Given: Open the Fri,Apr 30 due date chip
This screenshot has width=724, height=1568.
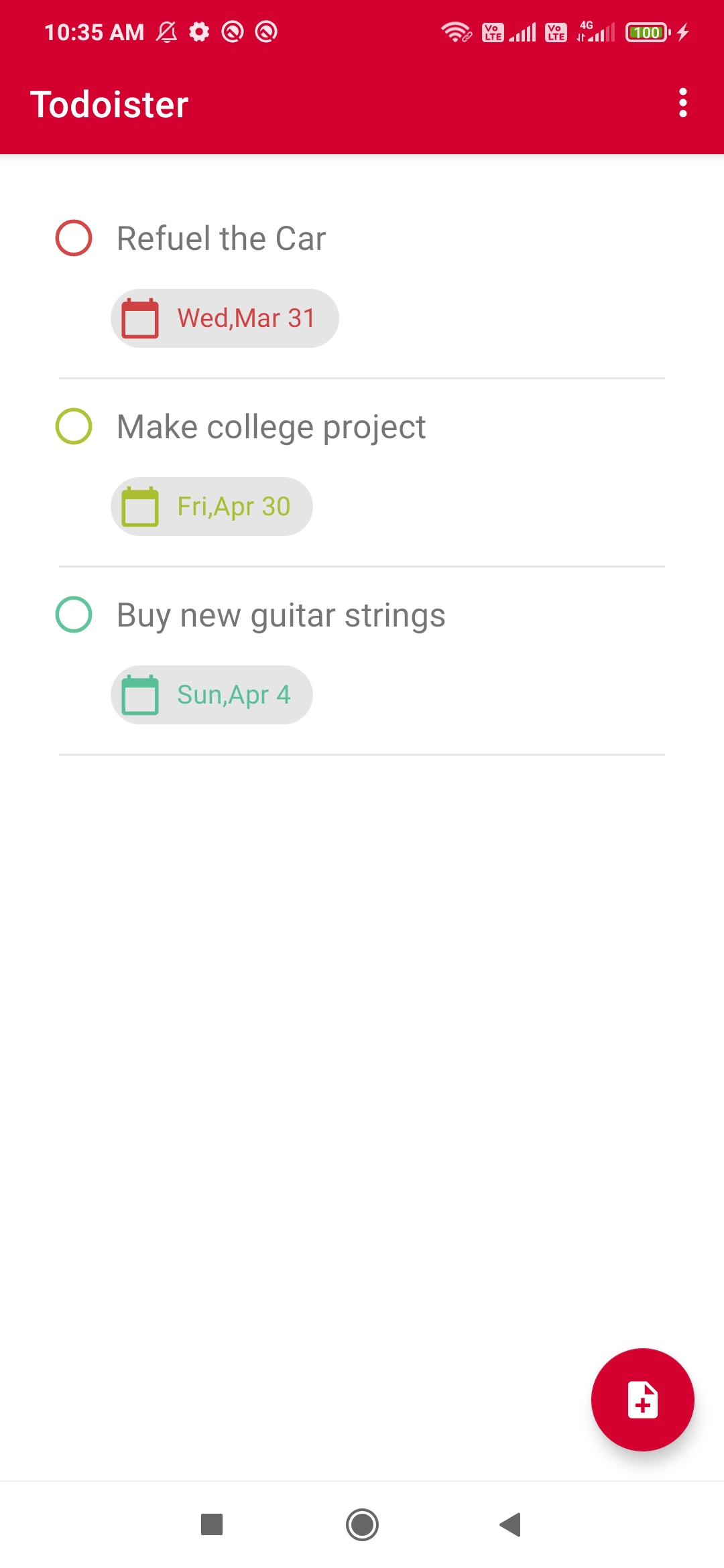Looking at the screenshot, I should click(x=212, y=507).
